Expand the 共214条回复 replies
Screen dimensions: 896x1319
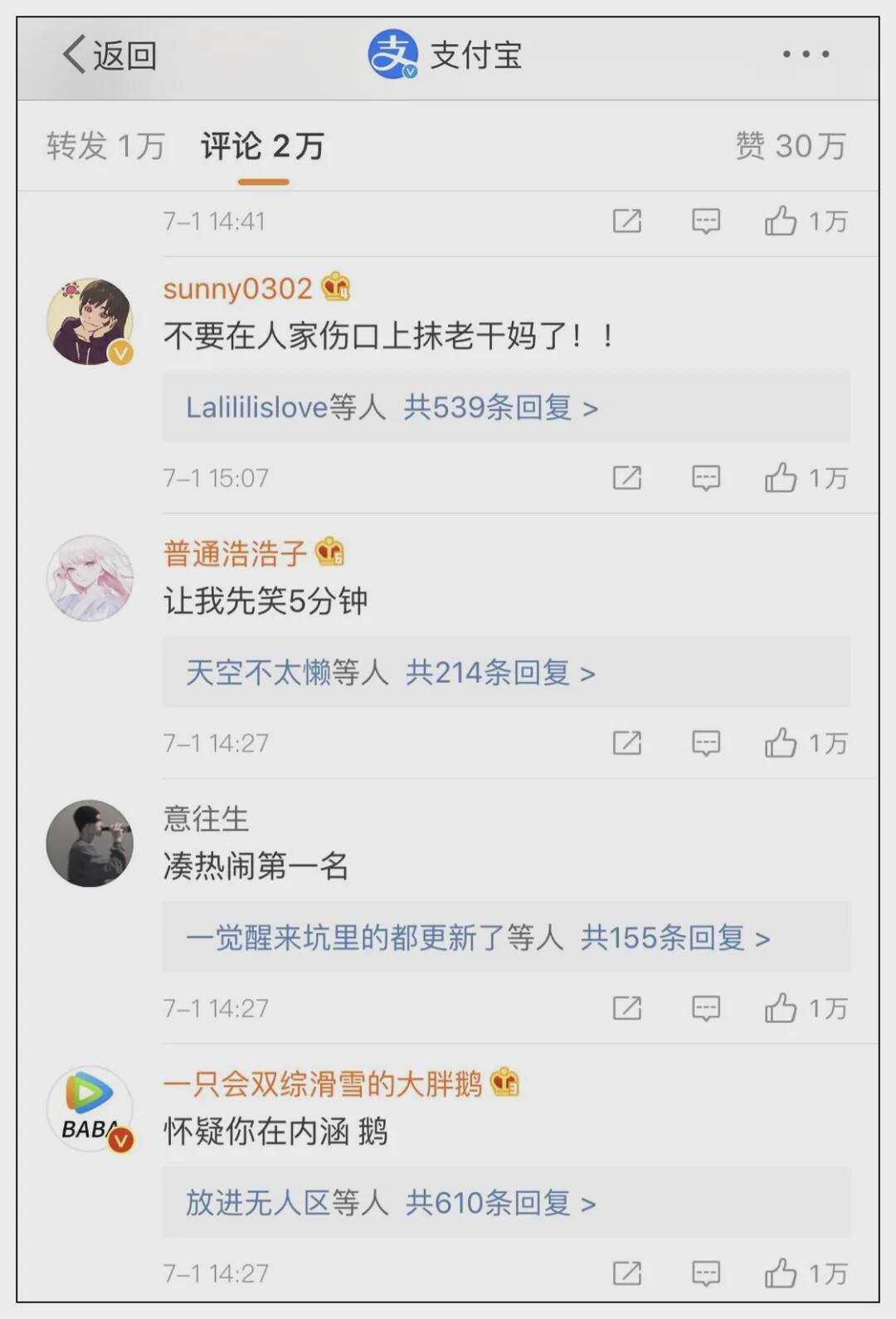(x=499, y=673)
